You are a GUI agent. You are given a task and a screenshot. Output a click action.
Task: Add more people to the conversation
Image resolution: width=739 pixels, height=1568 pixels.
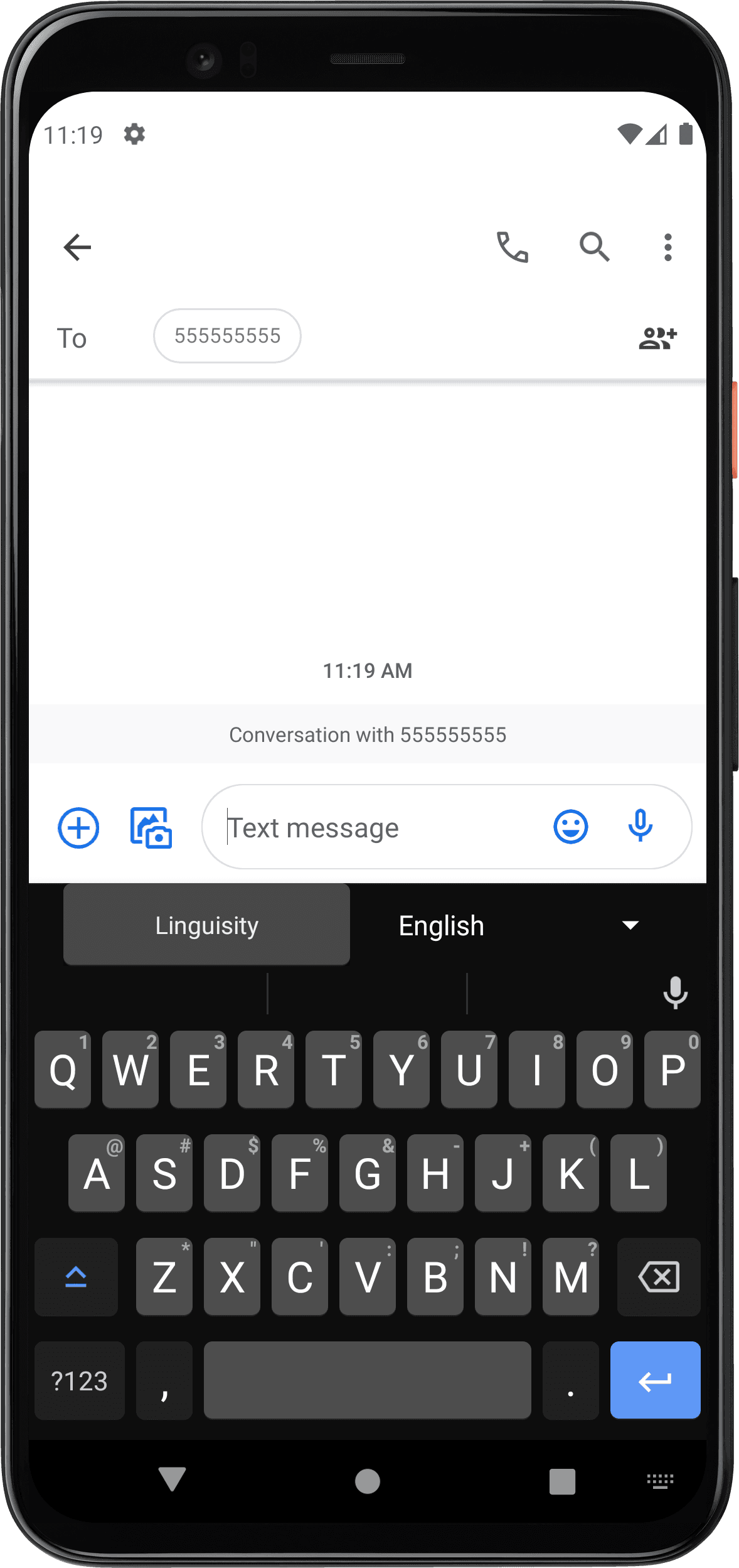coord(657,338)
